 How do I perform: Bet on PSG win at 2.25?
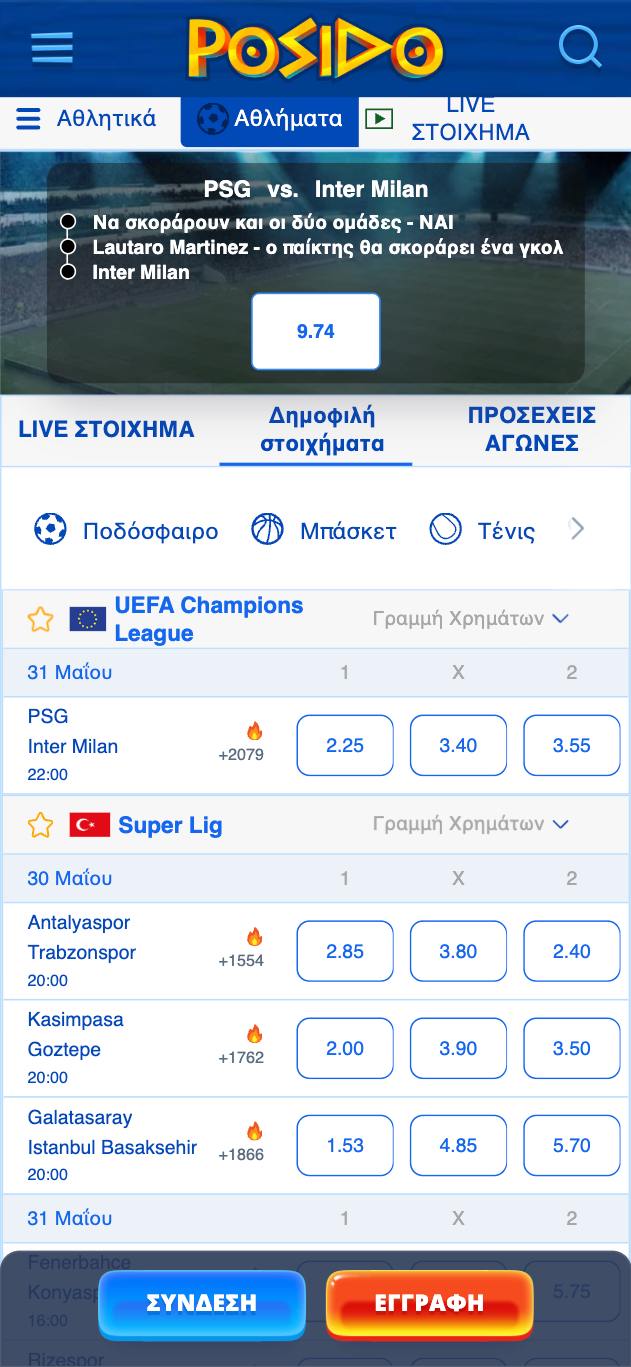pos(345,746)
